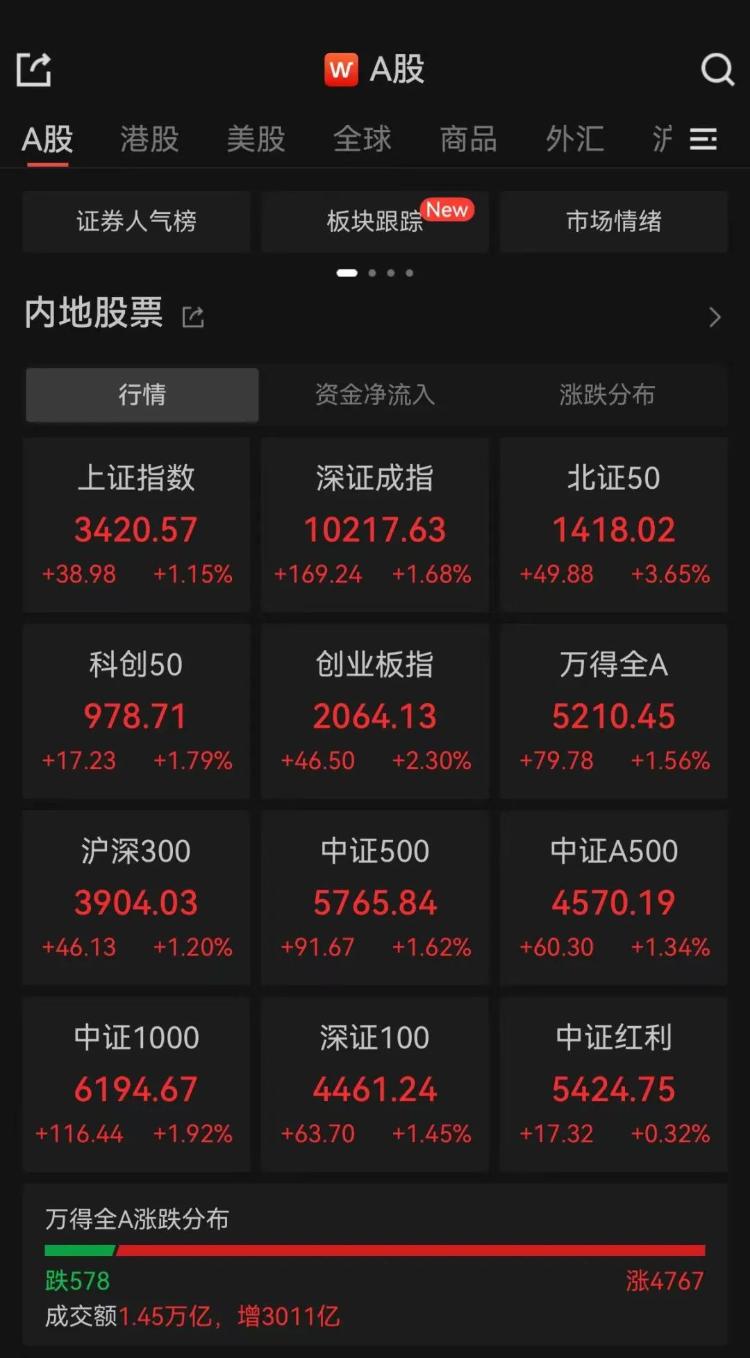The image size is (750, 1358).
Task: Open 证券人气榜
Action: 136,221
